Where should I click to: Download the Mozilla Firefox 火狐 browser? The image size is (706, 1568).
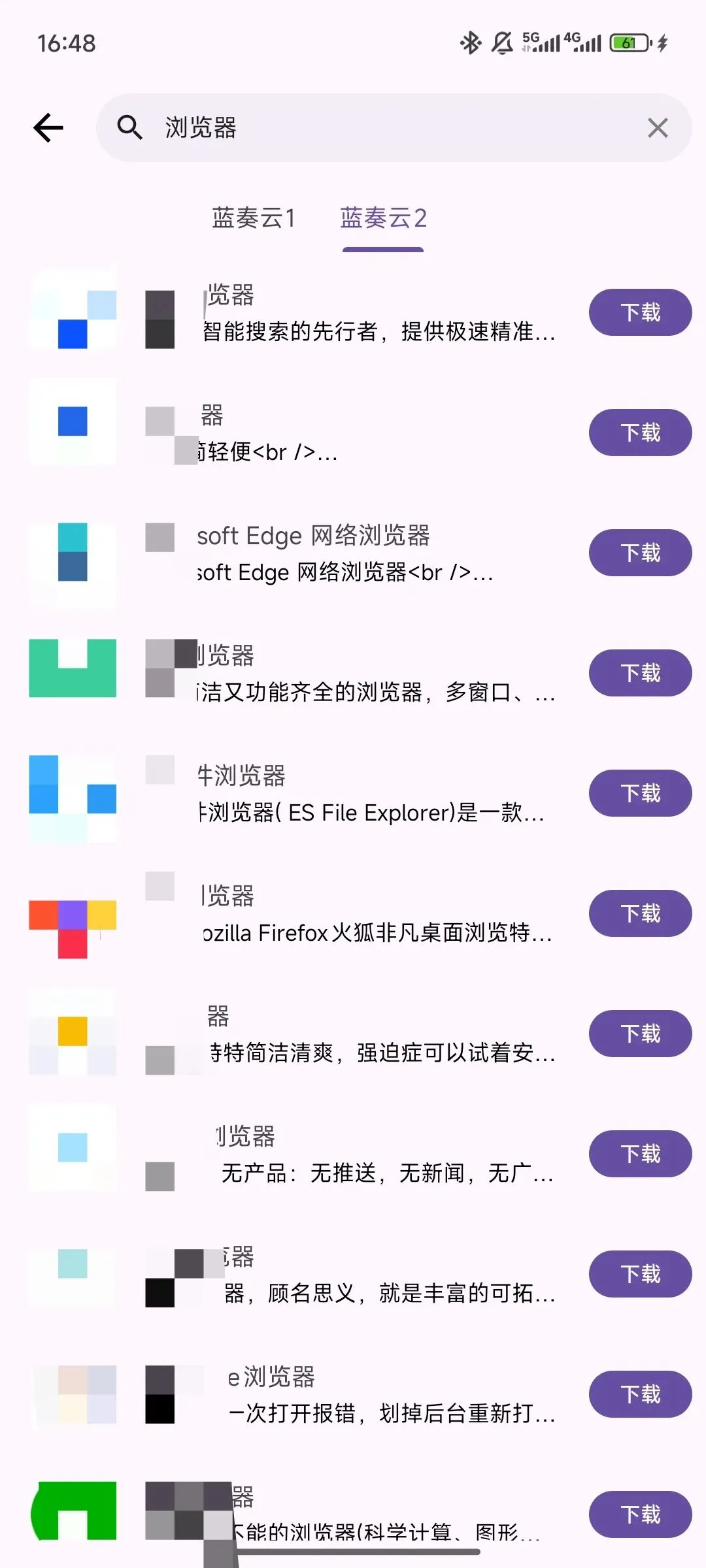click(640, 913)
